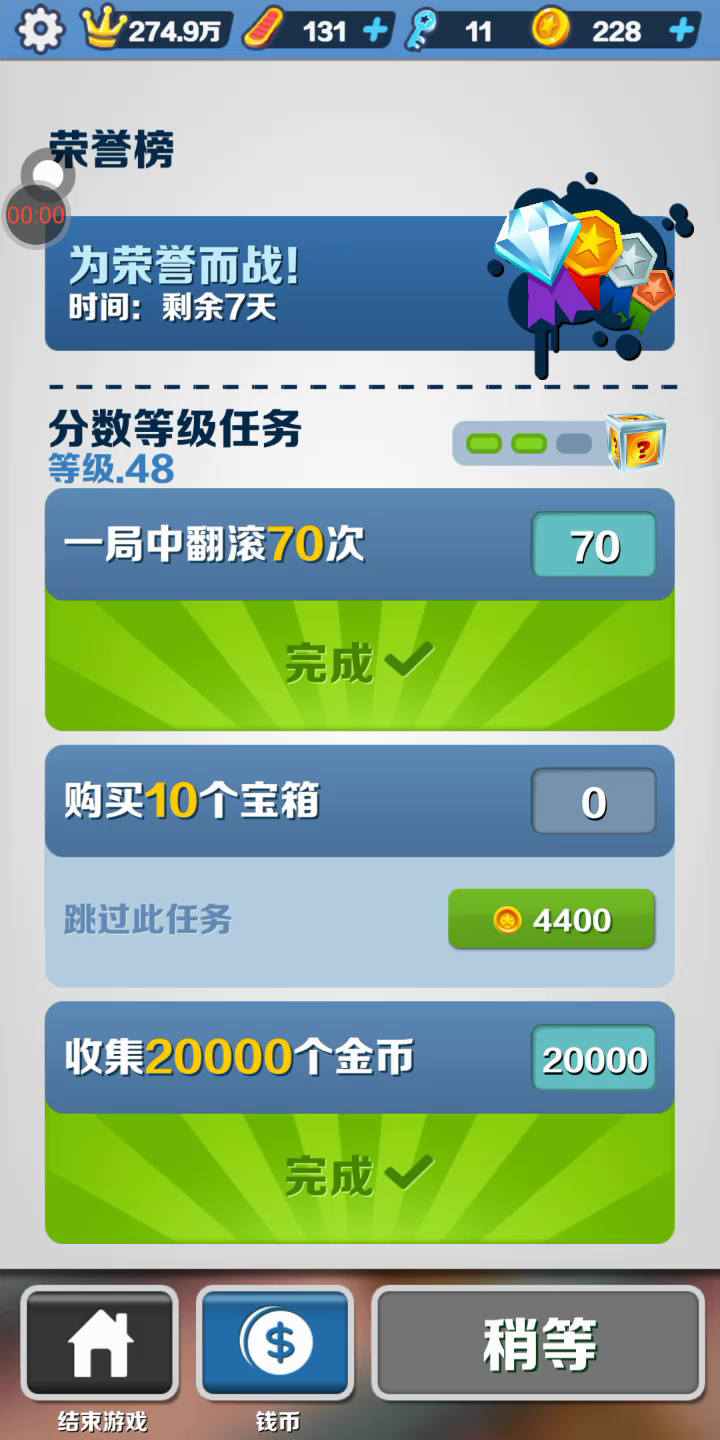Add more hoverboards with the plus
Screen dimensions: 720x1440
click(x=375, y=30)
